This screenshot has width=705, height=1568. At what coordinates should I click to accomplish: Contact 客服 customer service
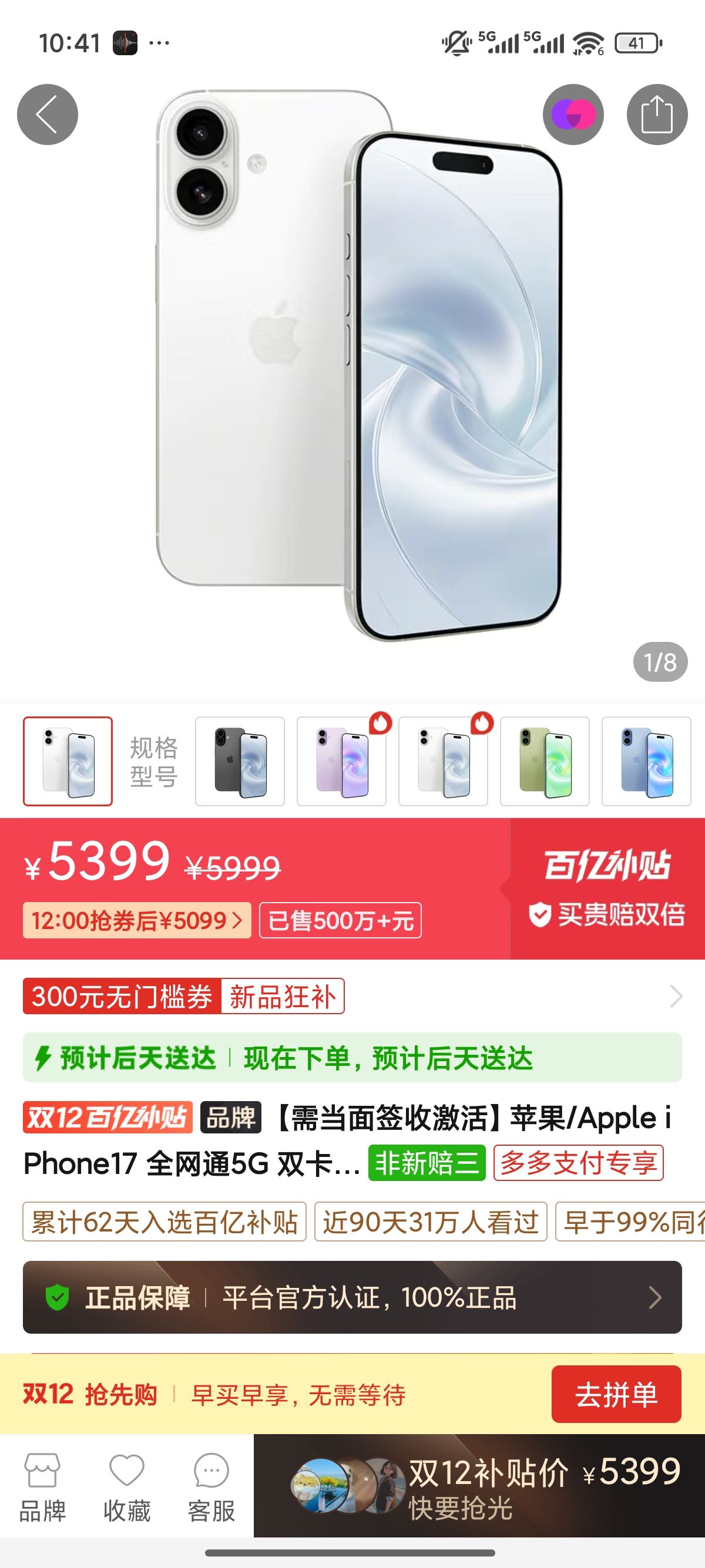[211, 1486]
